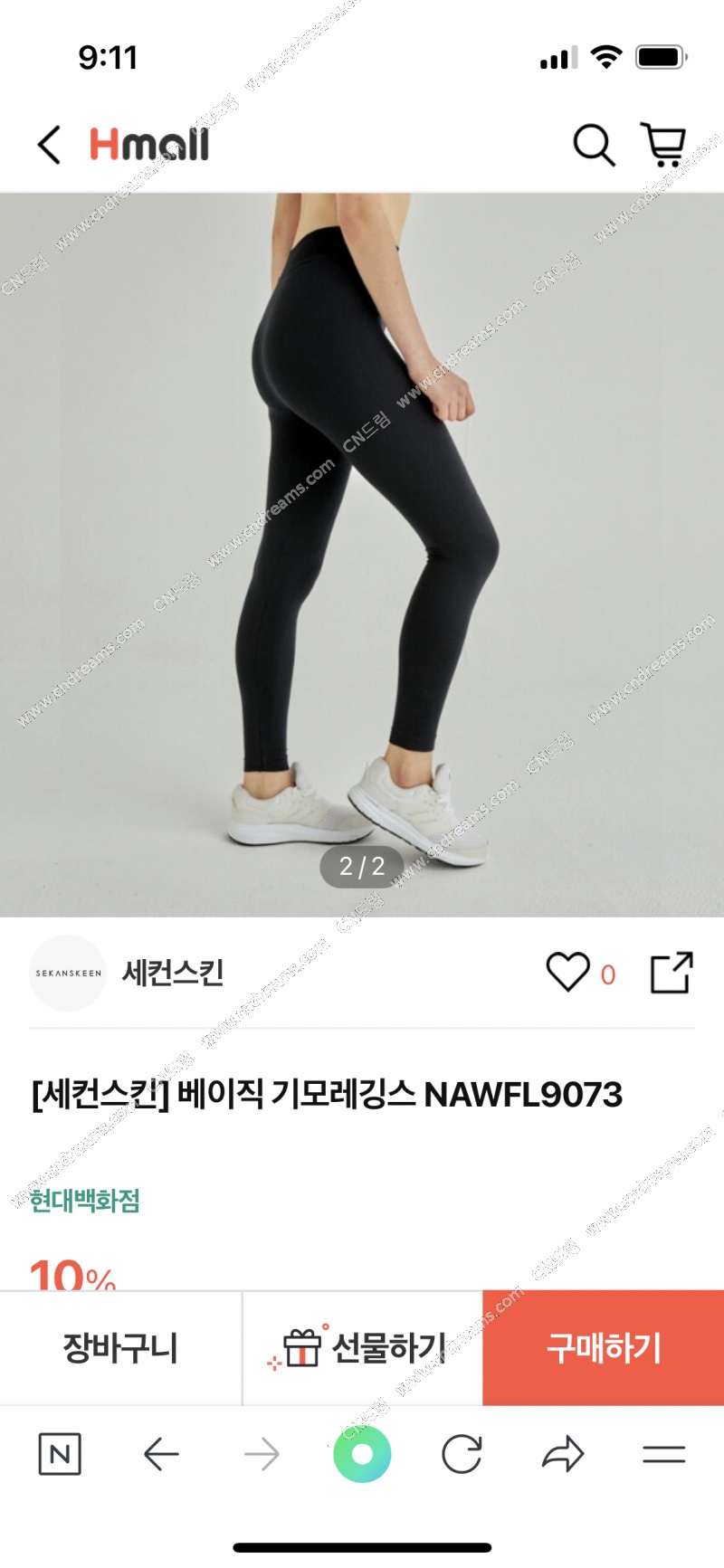Navigate back in the browser toolbar
Screen dimensions: 724x1568
(x=161, y=1455)
